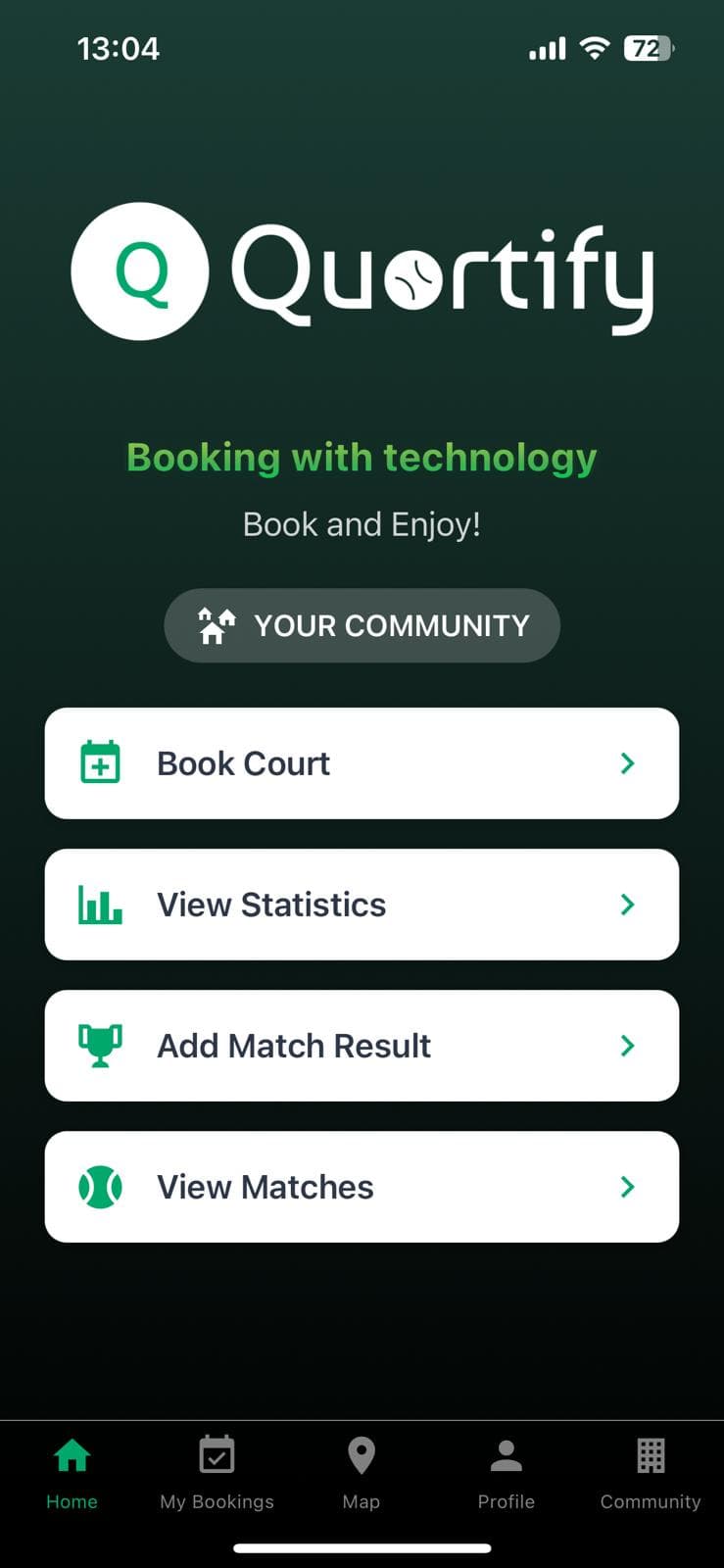The width and height of the screenshot is (724, 1568).
Task: Select Add Match Result
Action: [362, 1046]
